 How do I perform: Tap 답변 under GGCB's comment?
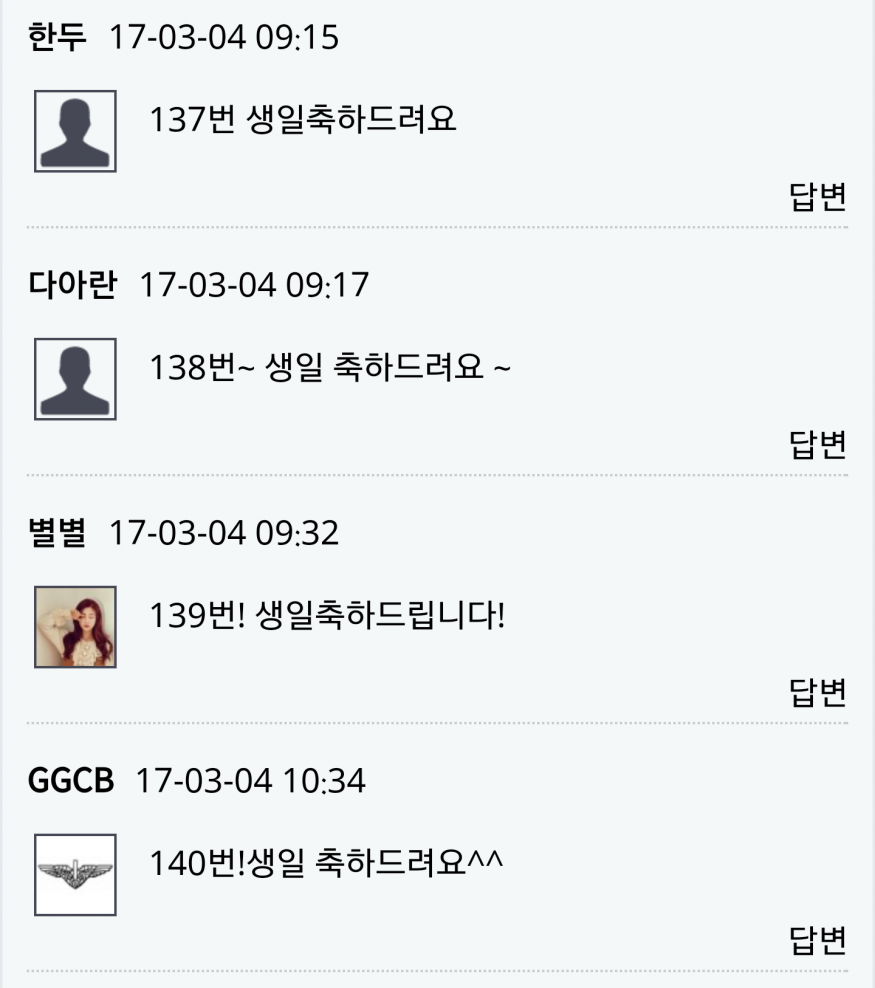pyautogui.click(x=818, y=939)
